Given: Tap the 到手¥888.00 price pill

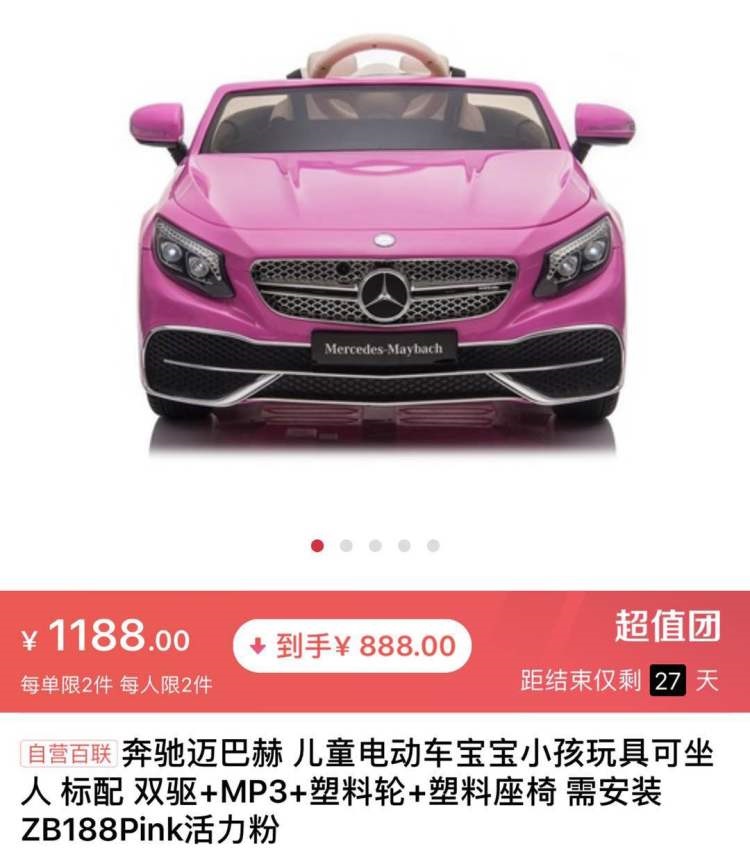Looking at the screenshot, I should pos(353,646).
